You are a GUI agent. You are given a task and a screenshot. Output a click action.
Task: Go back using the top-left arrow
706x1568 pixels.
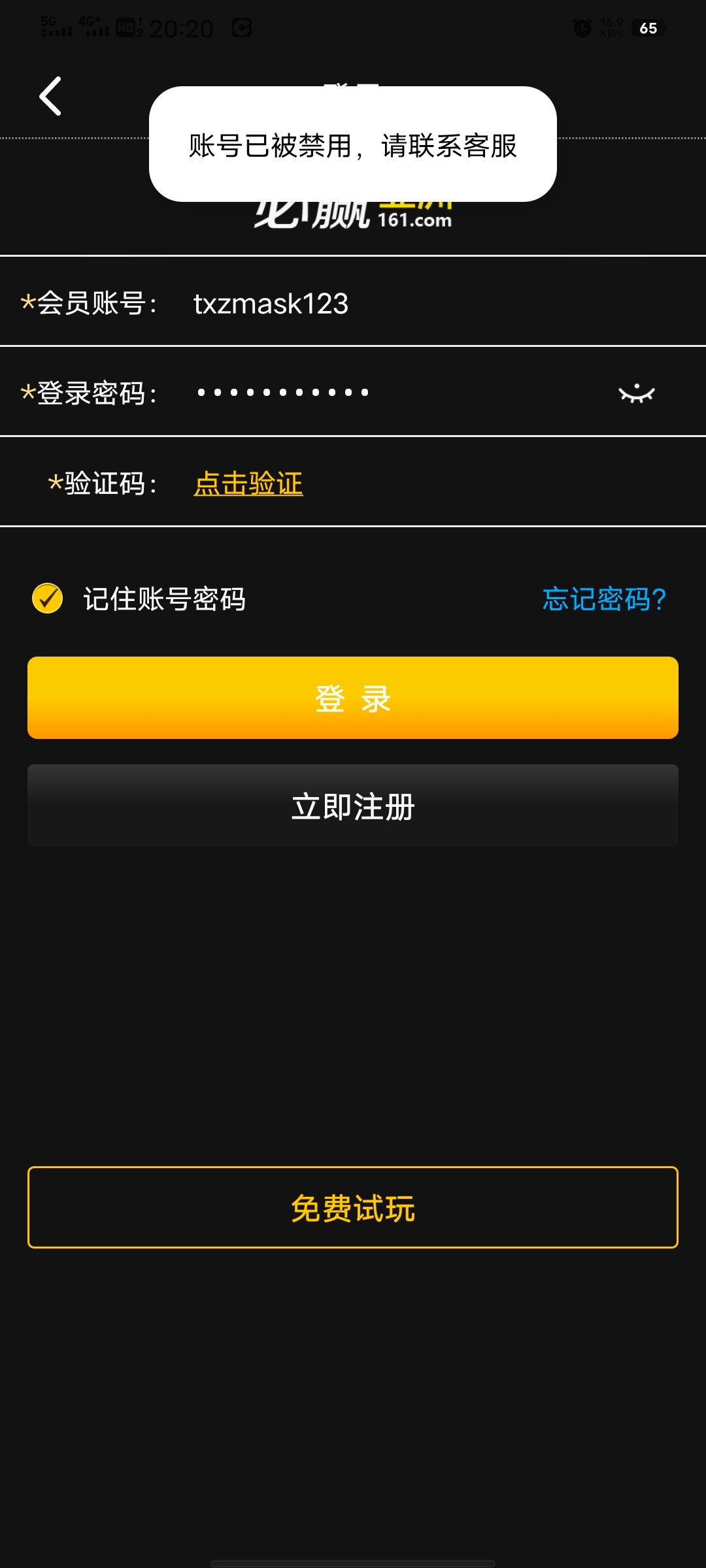pyautogui.click(x=50, y=96)
